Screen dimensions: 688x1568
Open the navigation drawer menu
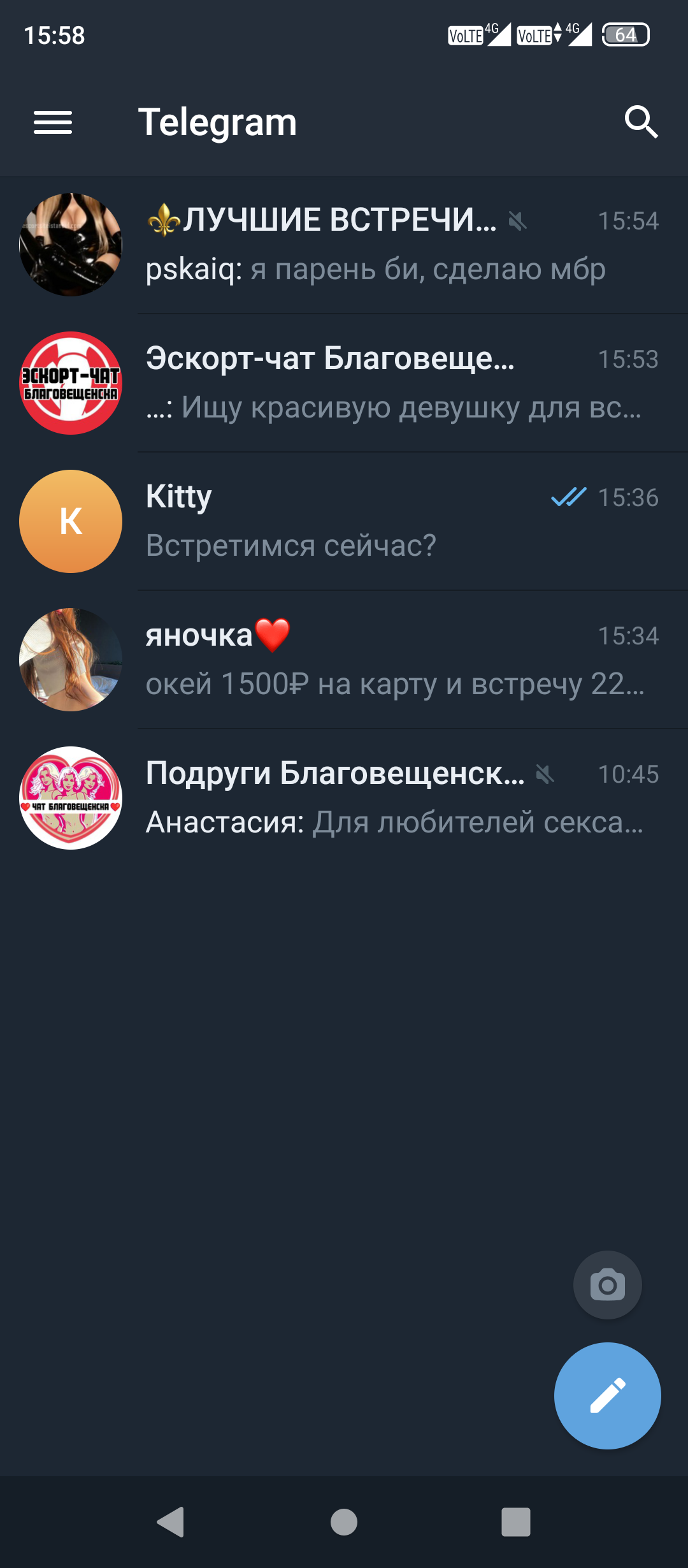pos(53,122)
